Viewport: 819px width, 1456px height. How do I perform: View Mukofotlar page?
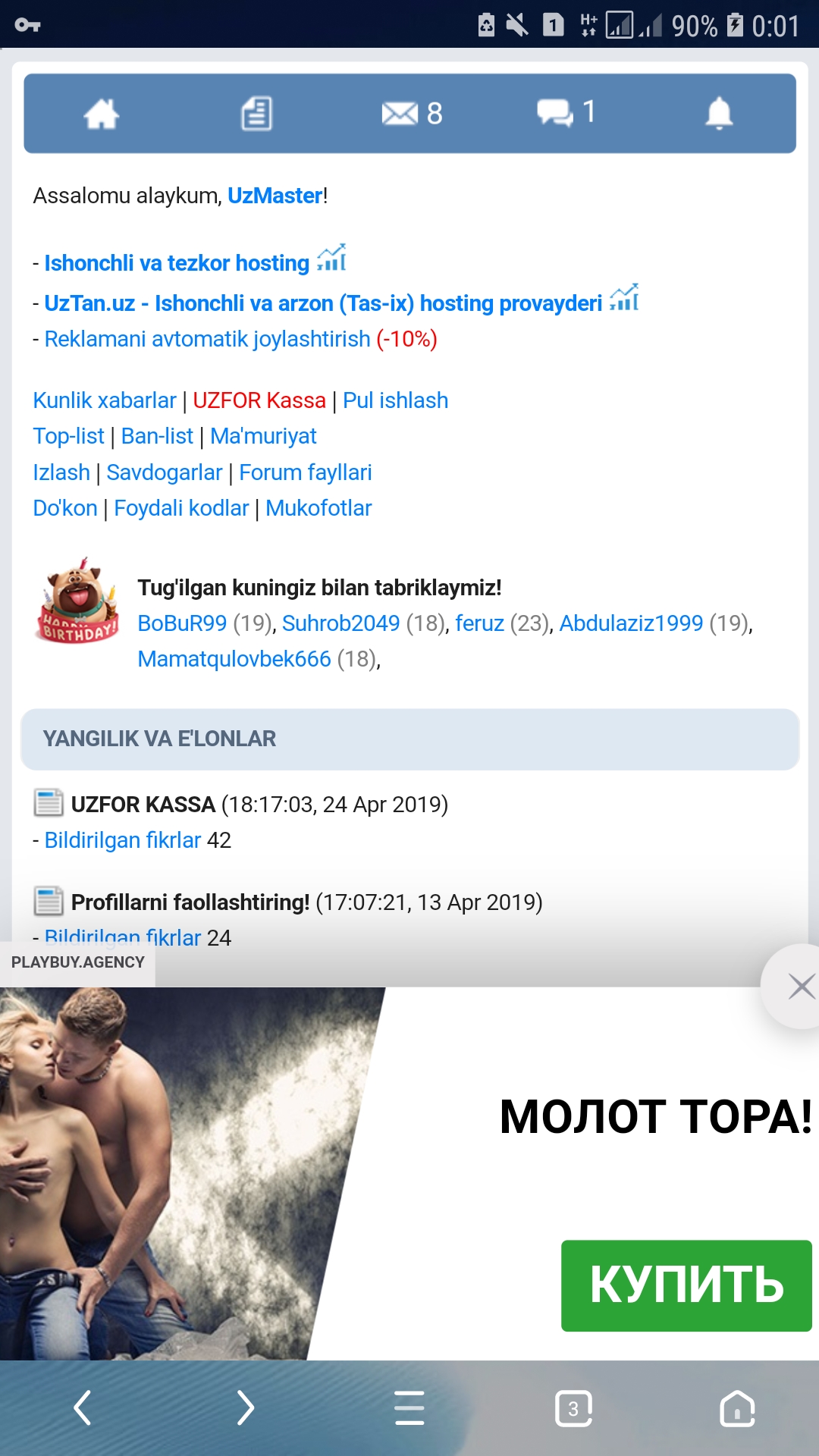coord(318,508)
